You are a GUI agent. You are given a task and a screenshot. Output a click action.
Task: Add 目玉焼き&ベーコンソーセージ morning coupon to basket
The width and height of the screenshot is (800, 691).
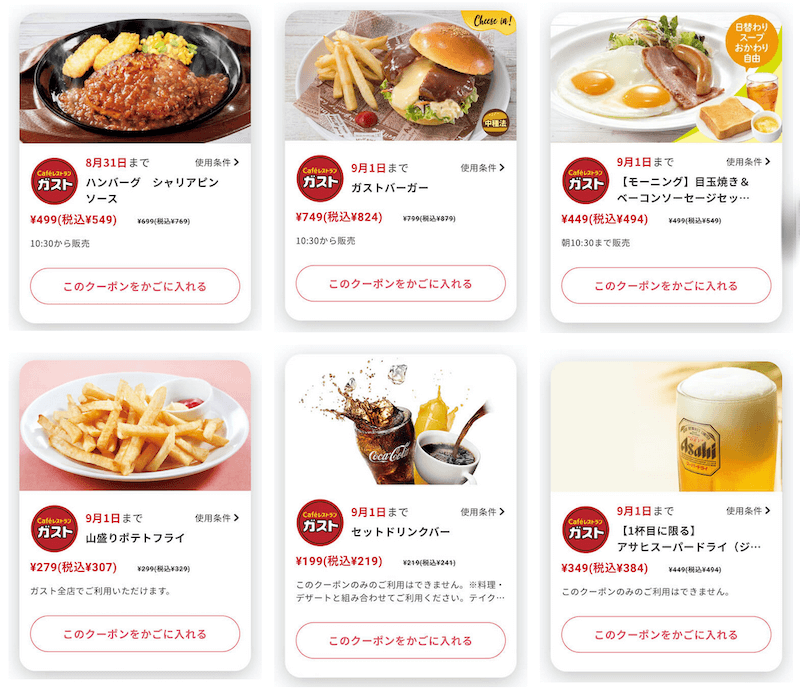(666, 286)
